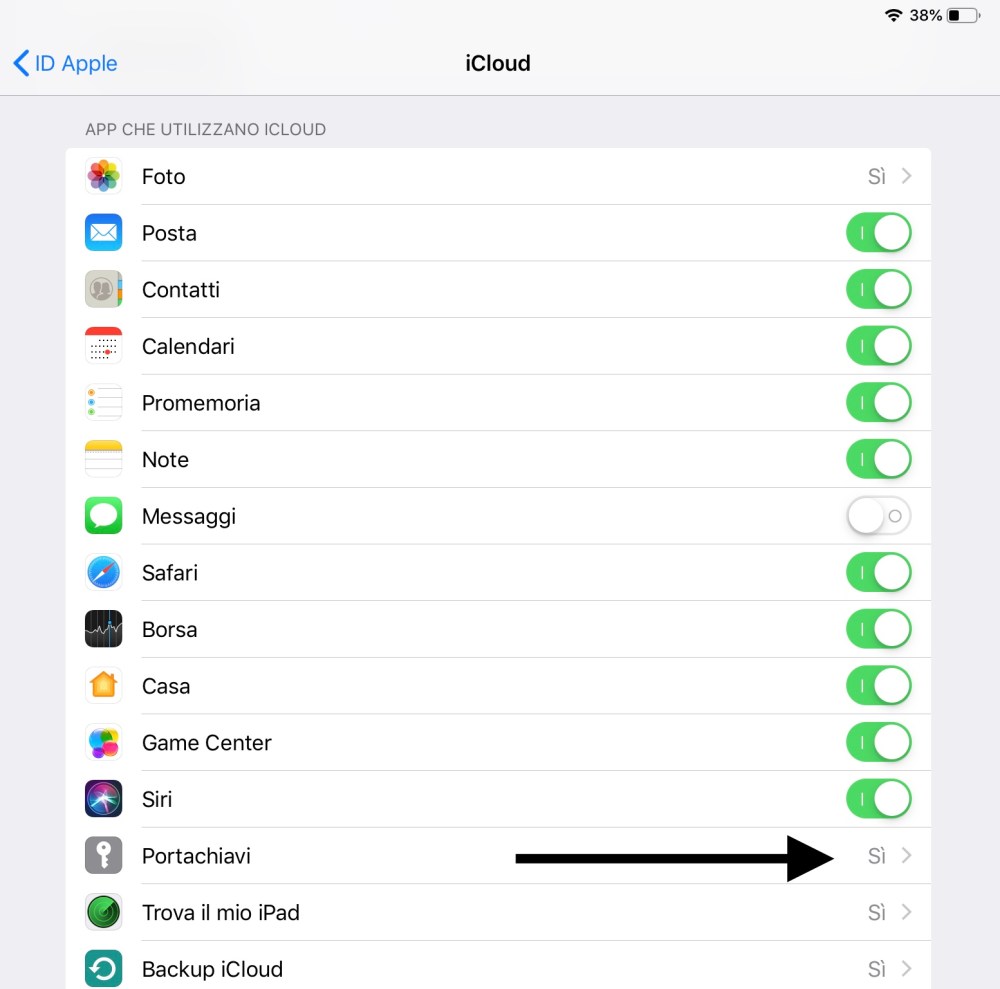Screen dimensions: 1000x989
Task: Open Backup iCloud settings
Action: point(498,968)
